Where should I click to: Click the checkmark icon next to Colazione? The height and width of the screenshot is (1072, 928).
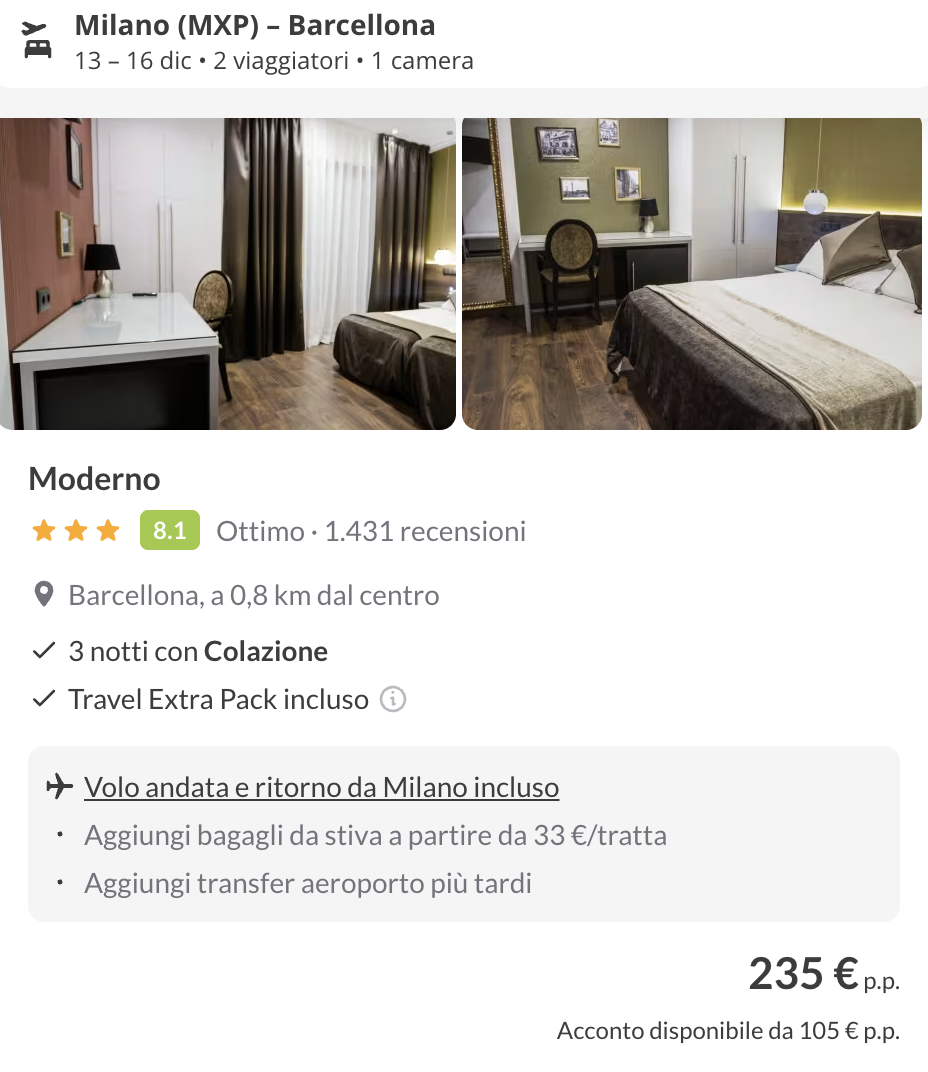click(42, 650)
